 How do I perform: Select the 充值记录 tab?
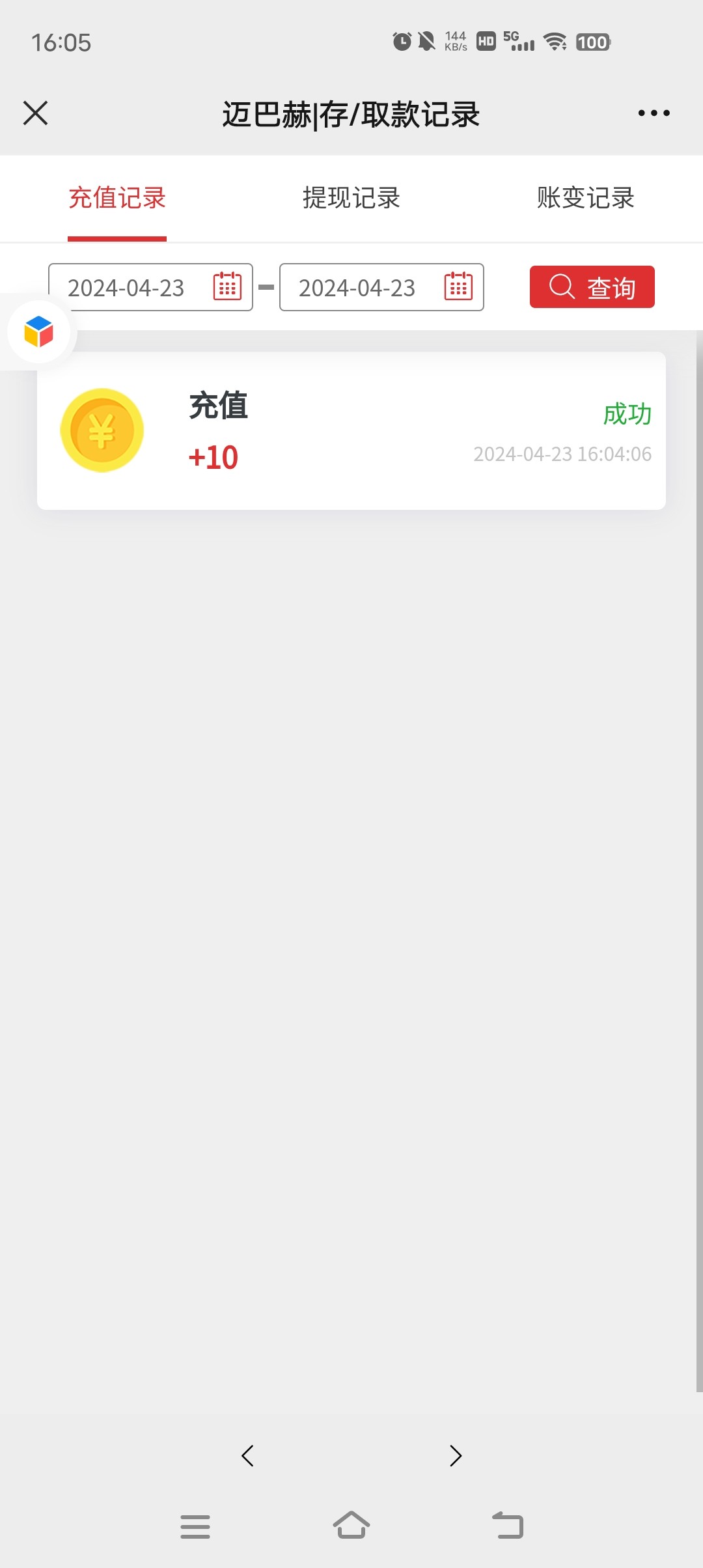[117, 198]
